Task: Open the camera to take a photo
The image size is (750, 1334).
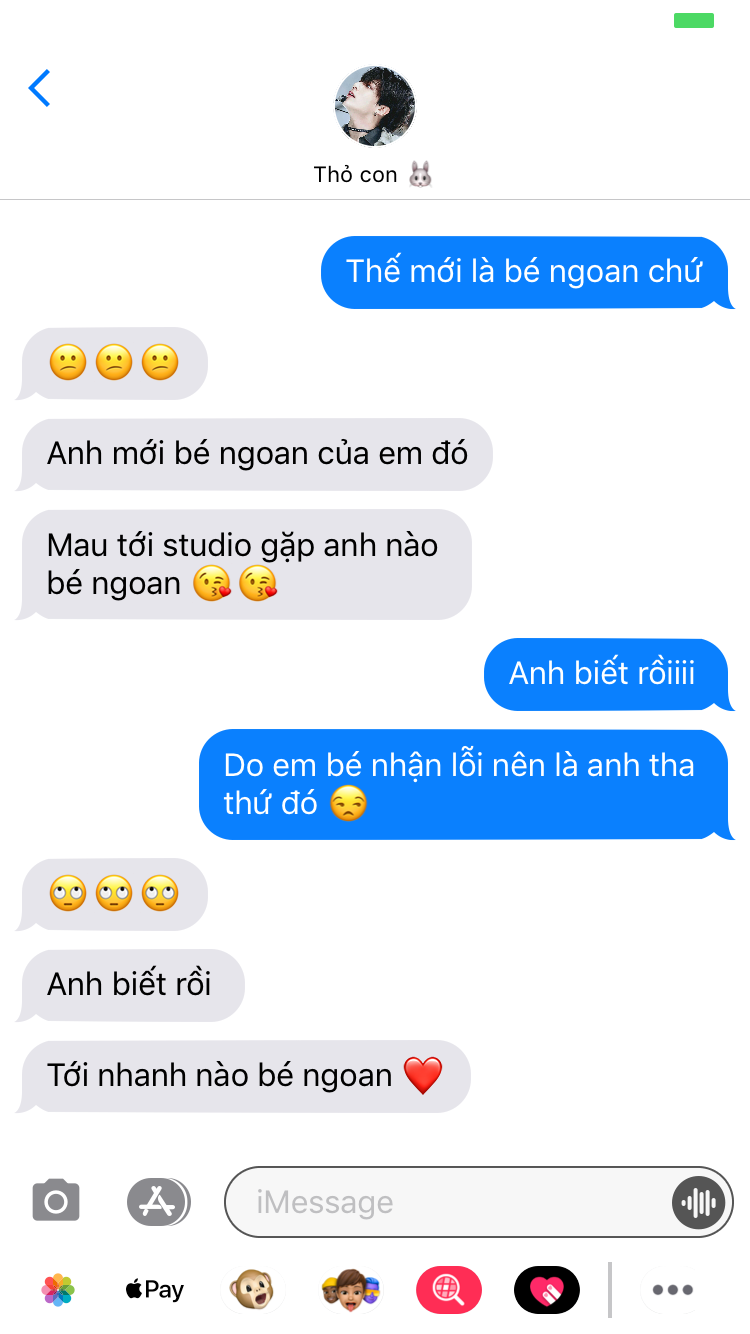Action: tap(56, 1201)
